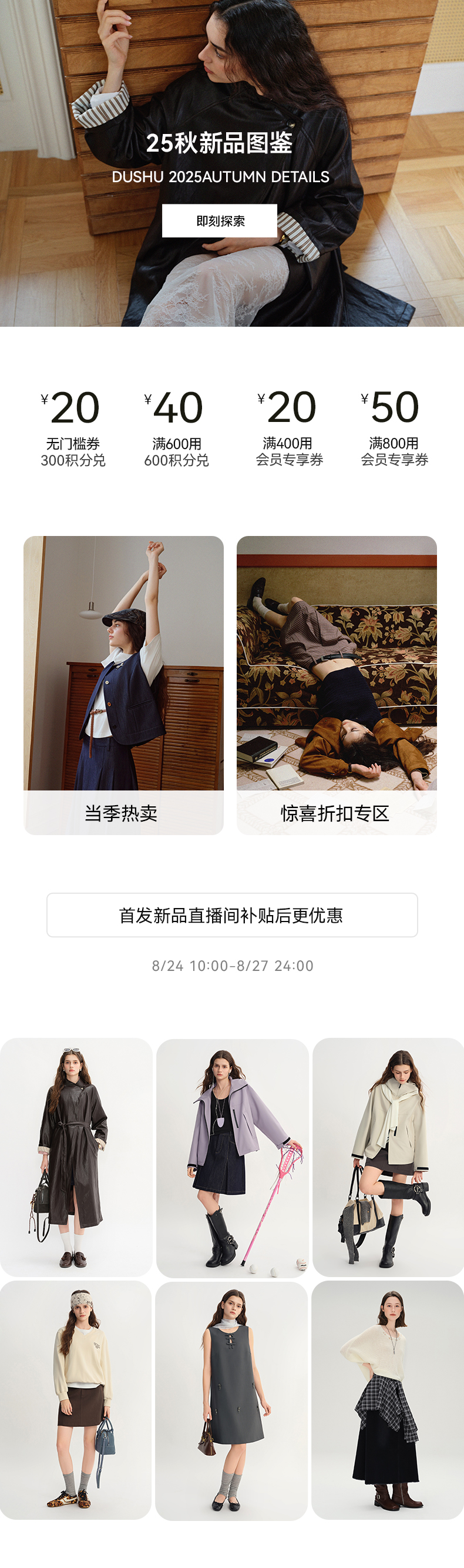Open the black leather trench coat product

(76, 1157)
